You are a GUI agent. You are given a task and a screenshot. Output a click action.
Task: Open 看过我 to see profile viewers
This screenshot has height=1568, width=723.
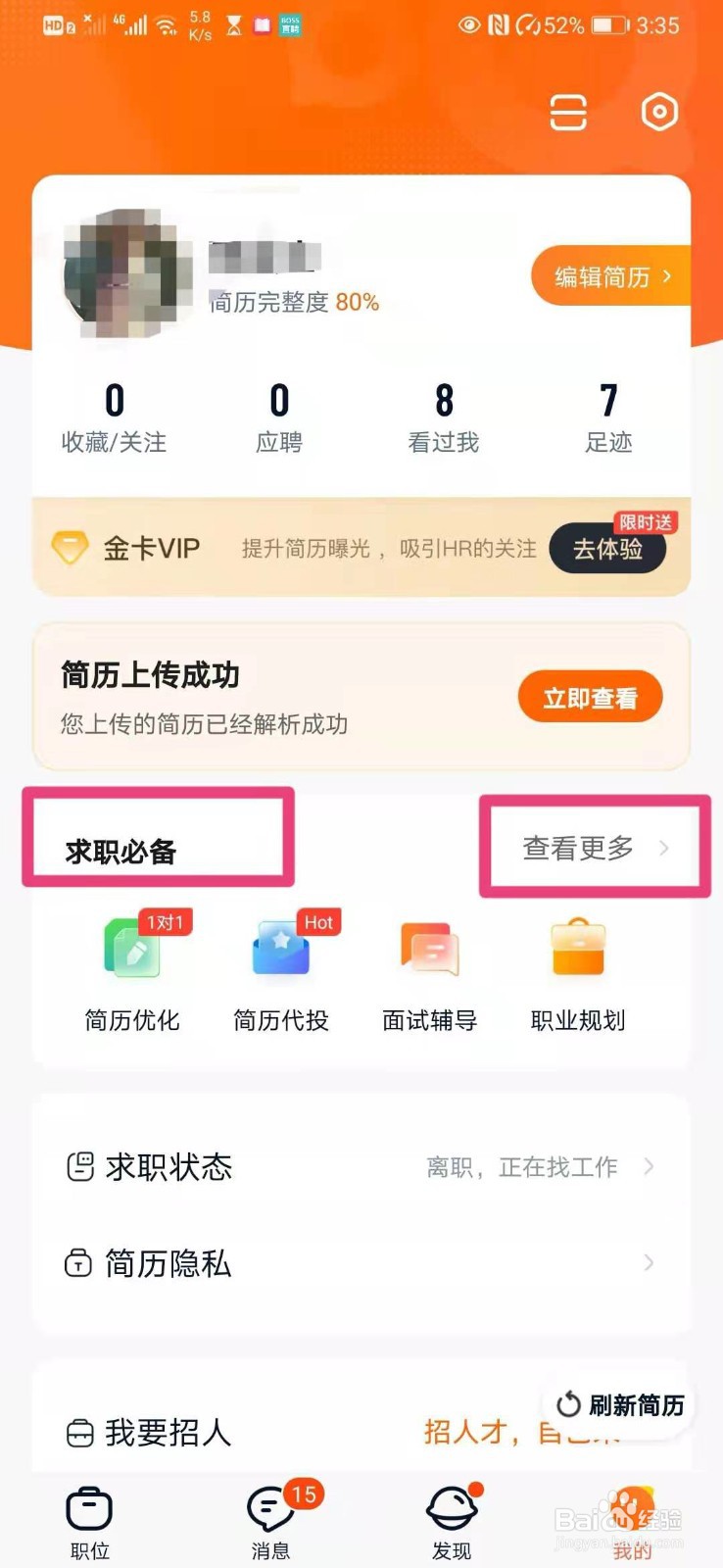pos(444,416)
